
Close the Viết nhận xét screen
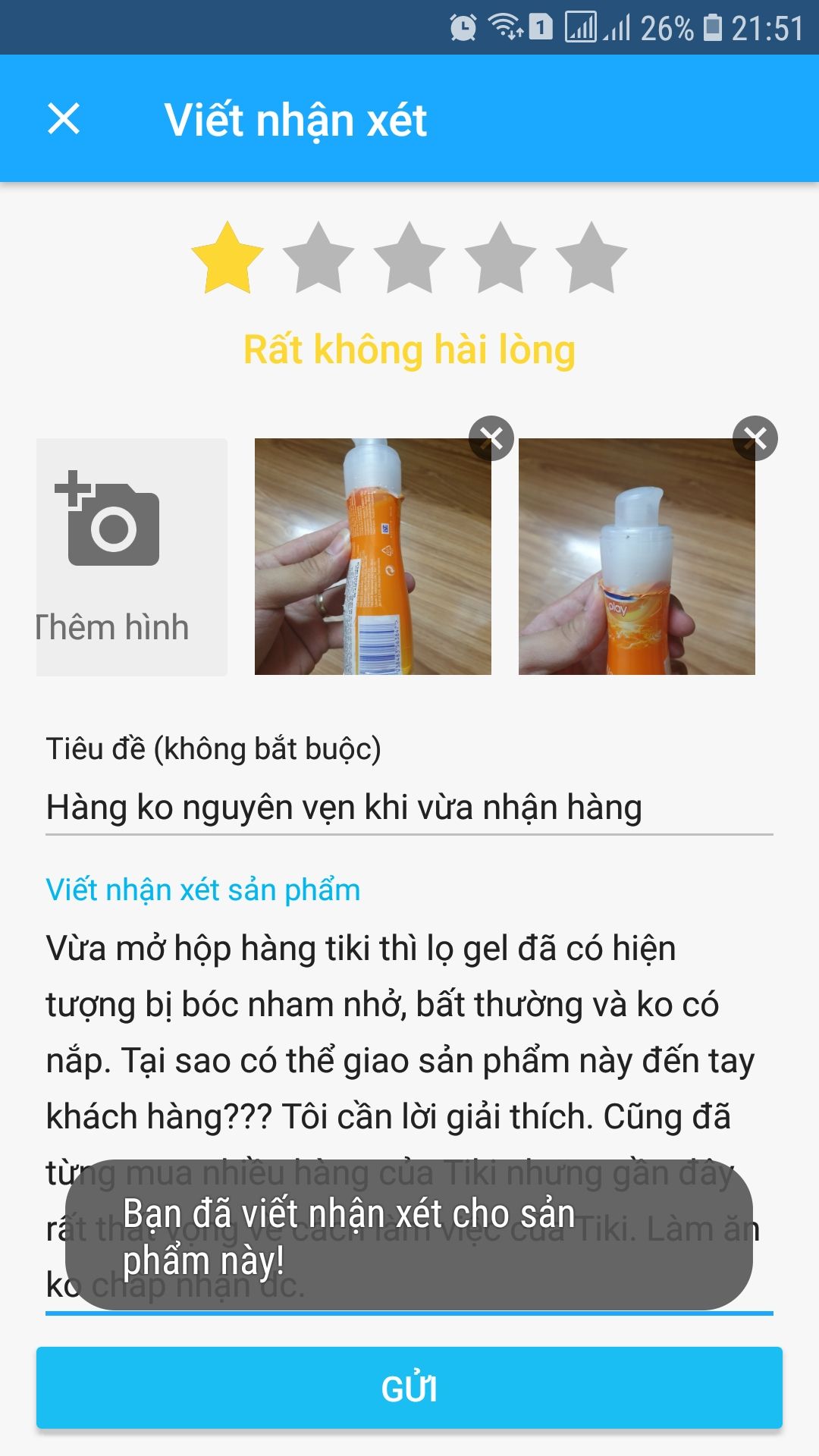pyautogui.click(x=64, y=118)
